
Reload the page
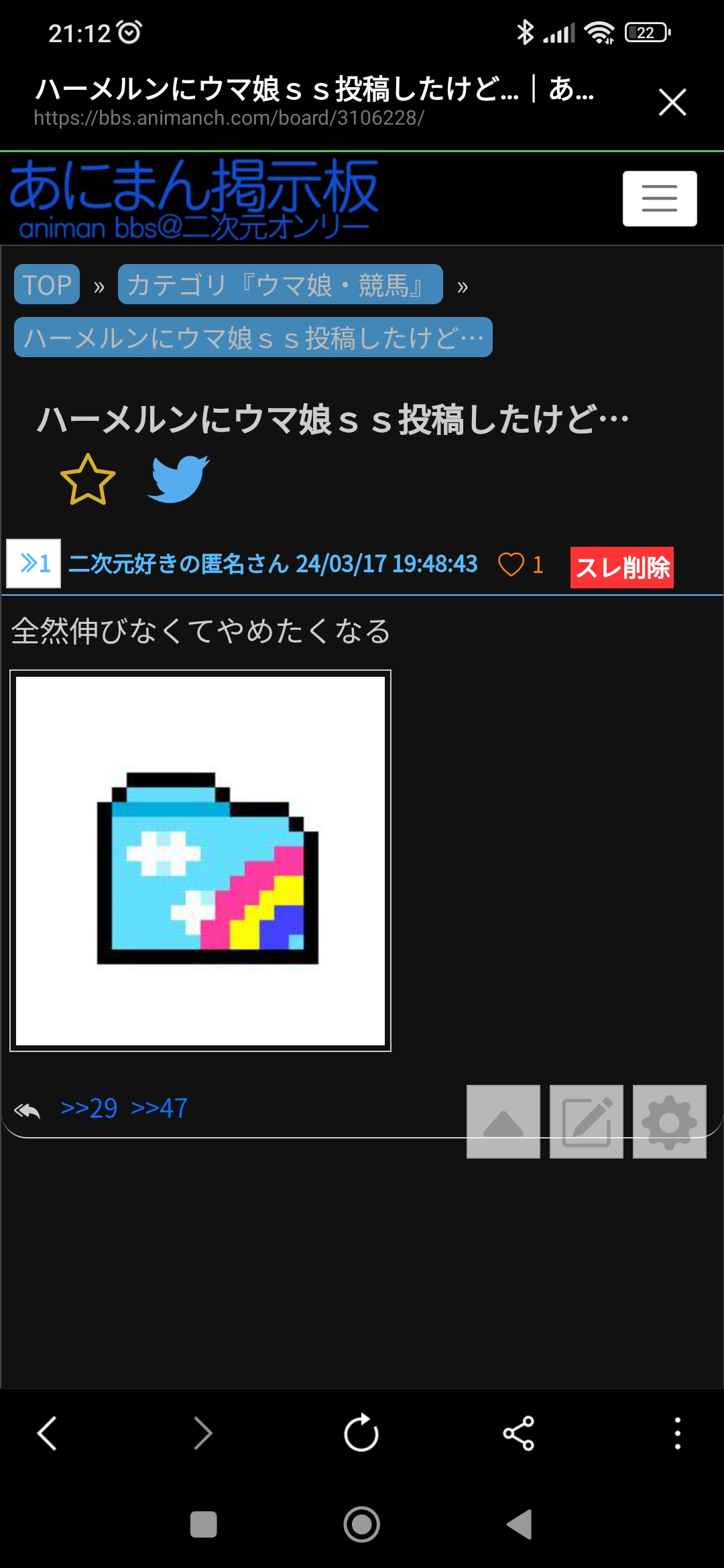point(361,1433)
